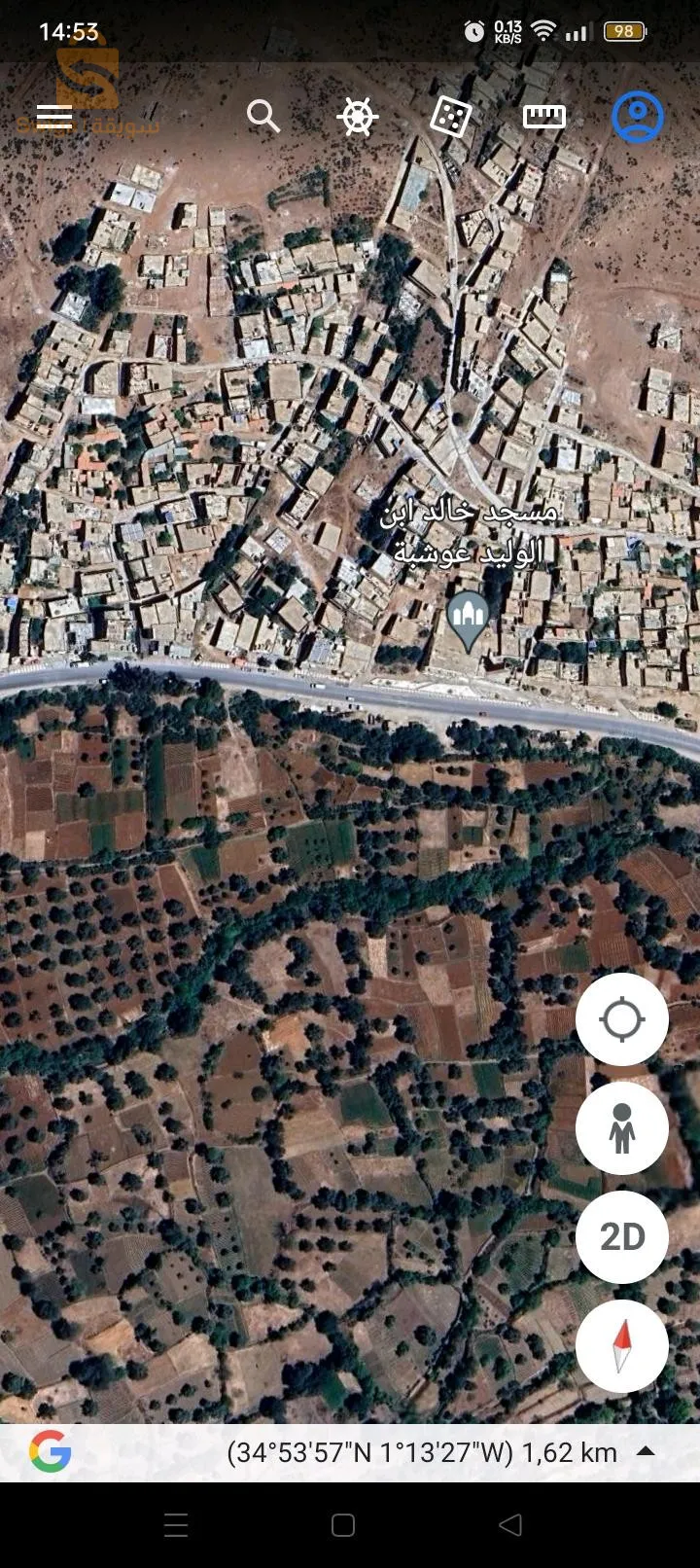700x1568 pixels.
Task: Toggle the 2D view button
Action: pyautogui.click(x=622, y=1237)
